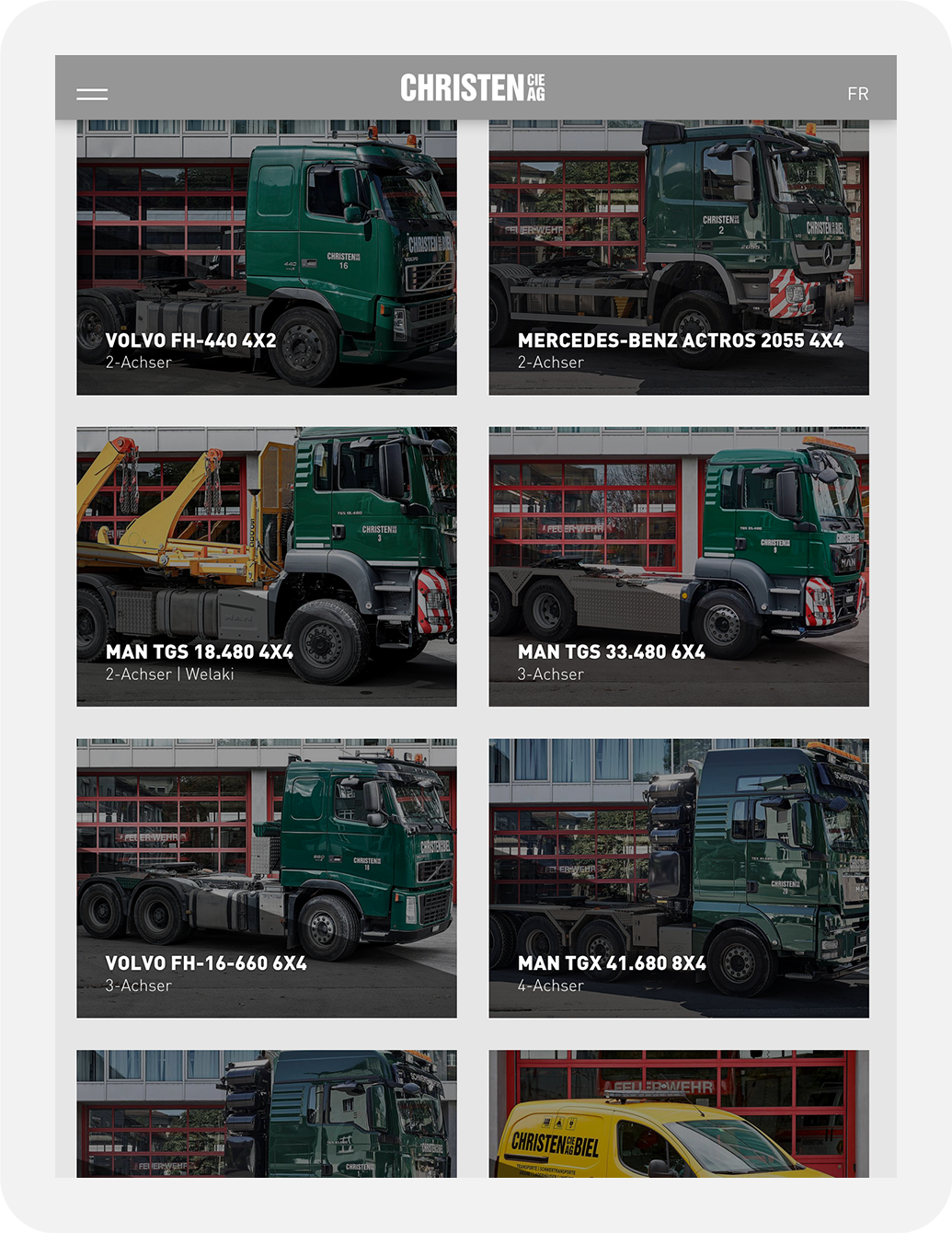The image size is (952, 1233).
Task: Go to Christen AG homepage via header logo
Action: point(473,88)
